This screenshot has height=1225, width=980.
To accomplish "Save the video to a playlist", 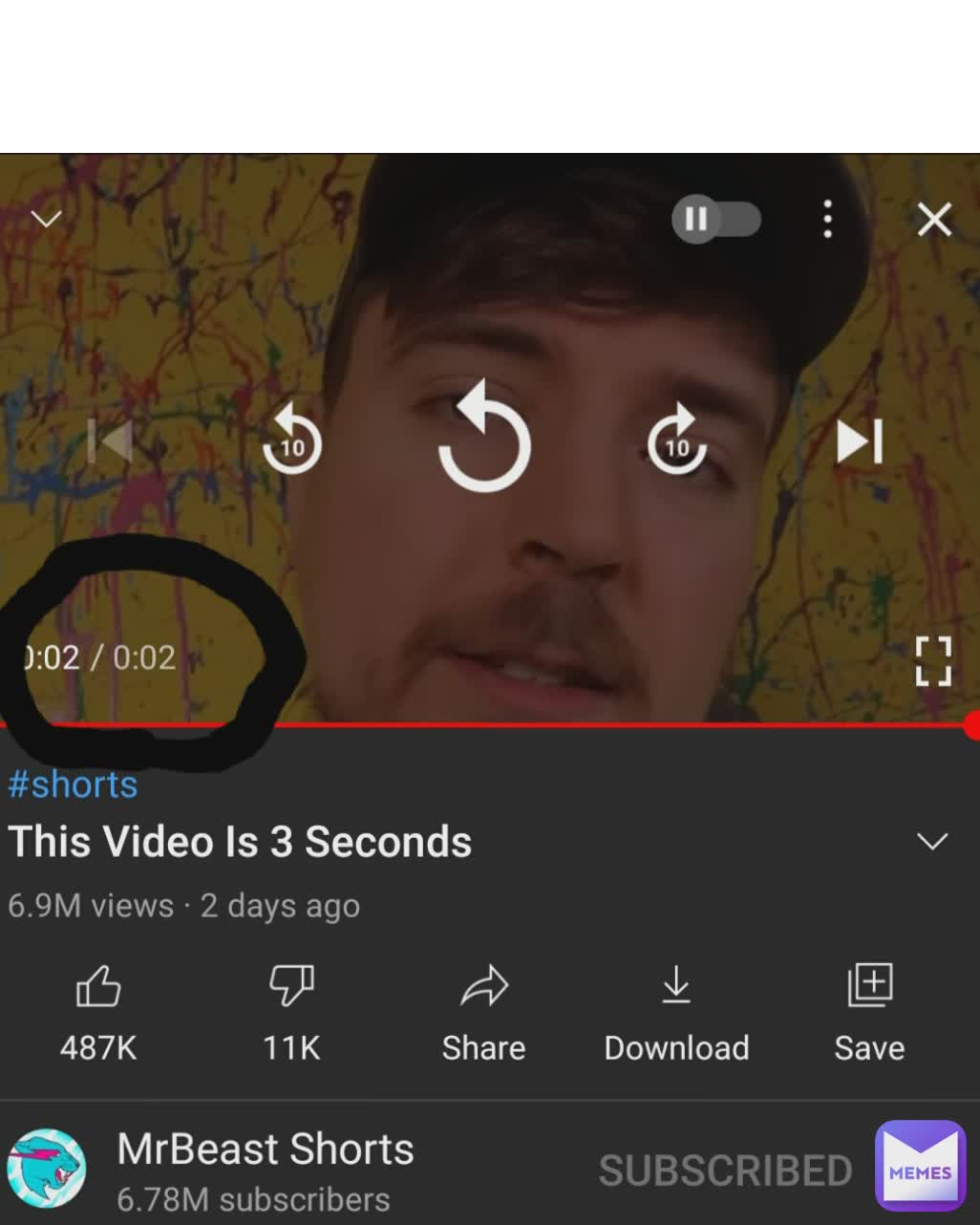I will click(x=869, y=987).
